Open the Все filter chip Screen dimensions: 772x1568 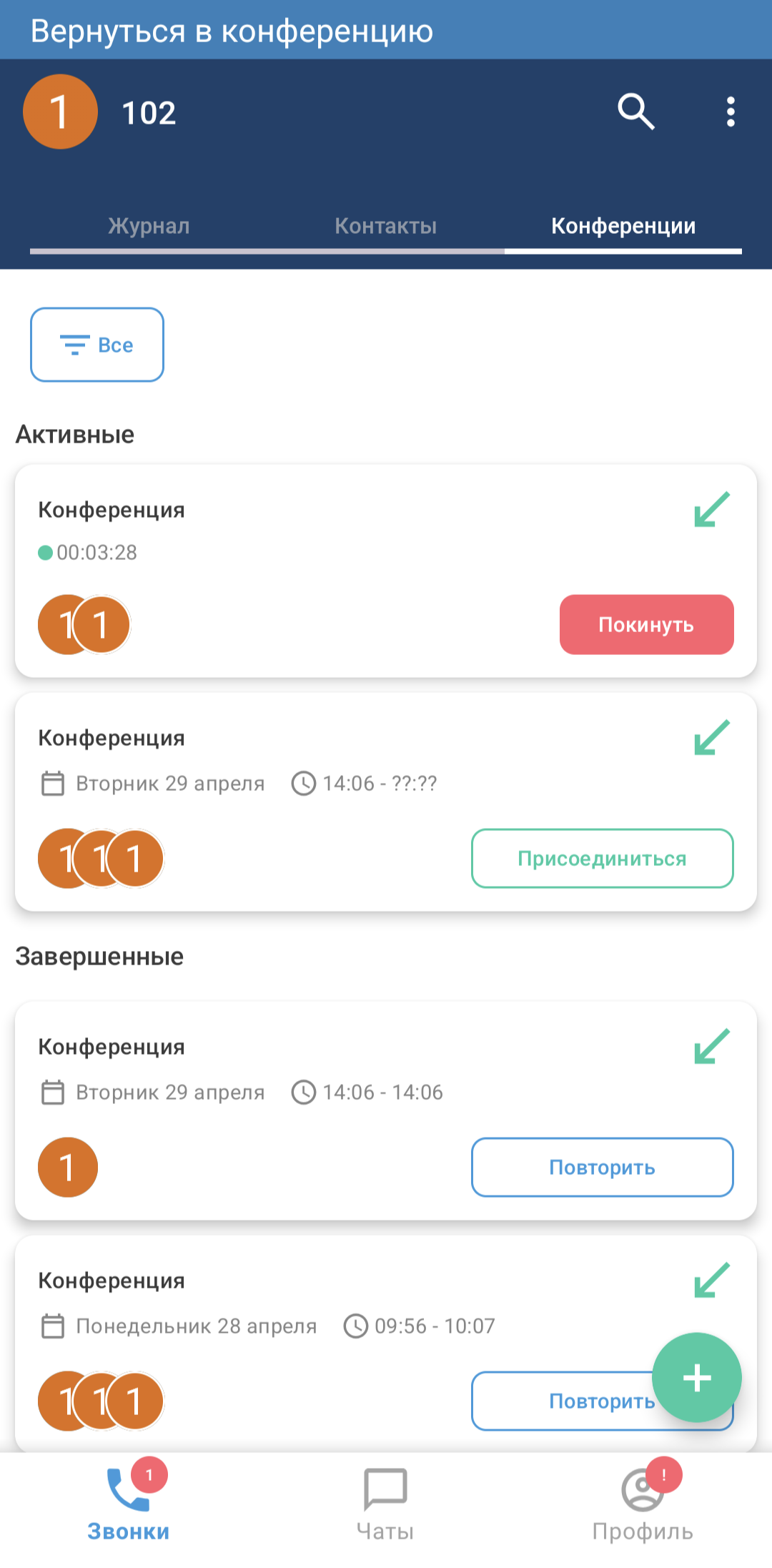pyautogui.click(x=97, y=345)
